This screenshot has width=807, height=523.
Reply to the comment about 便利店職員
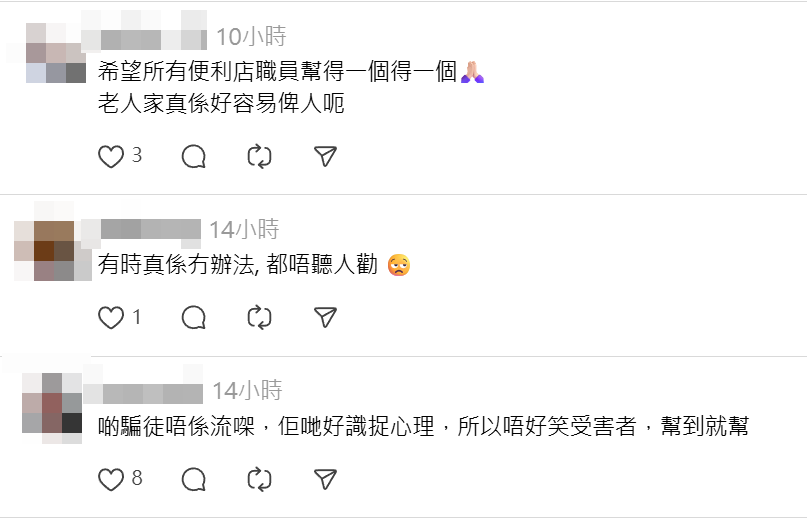(x=194, y=156)
